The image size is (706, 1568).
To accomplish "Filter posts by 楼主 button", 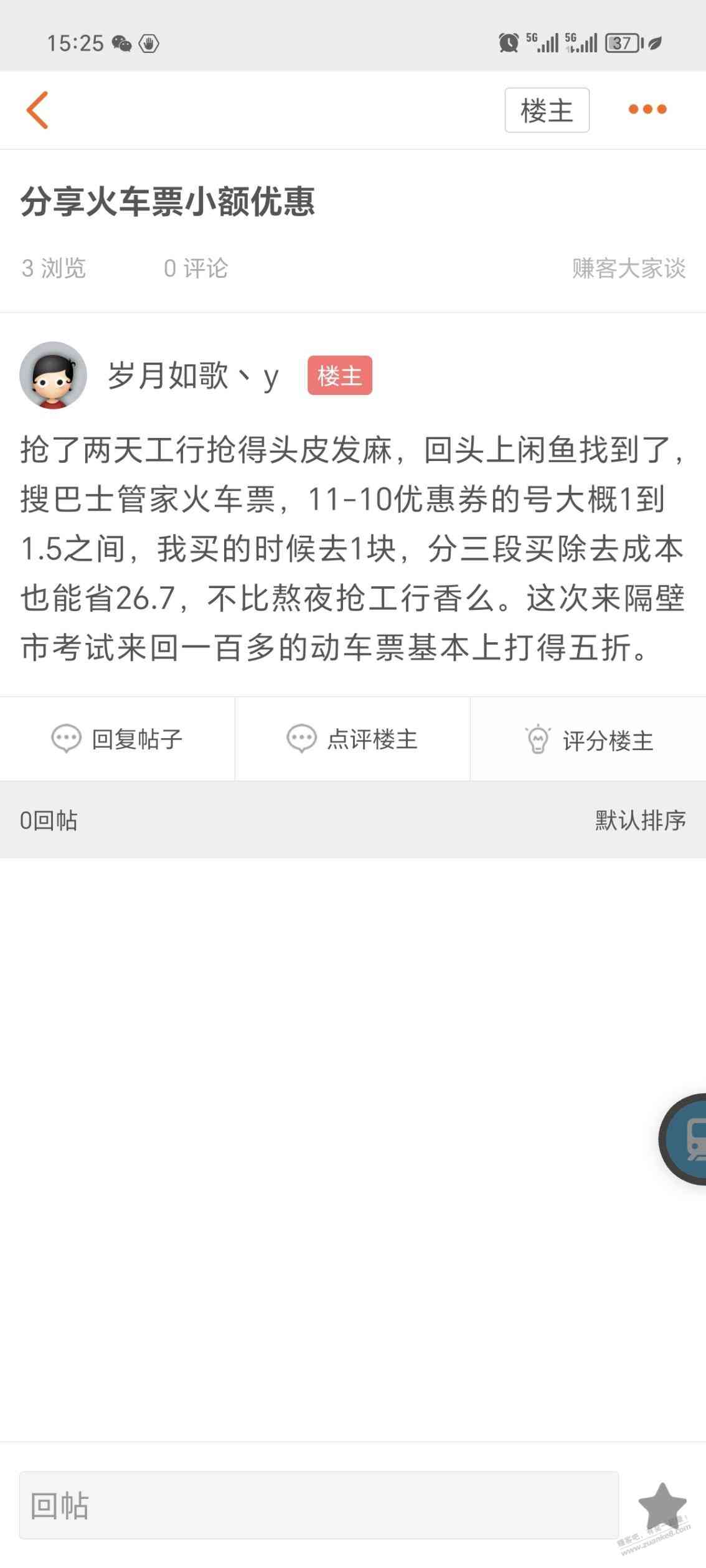I will (547, 110).
